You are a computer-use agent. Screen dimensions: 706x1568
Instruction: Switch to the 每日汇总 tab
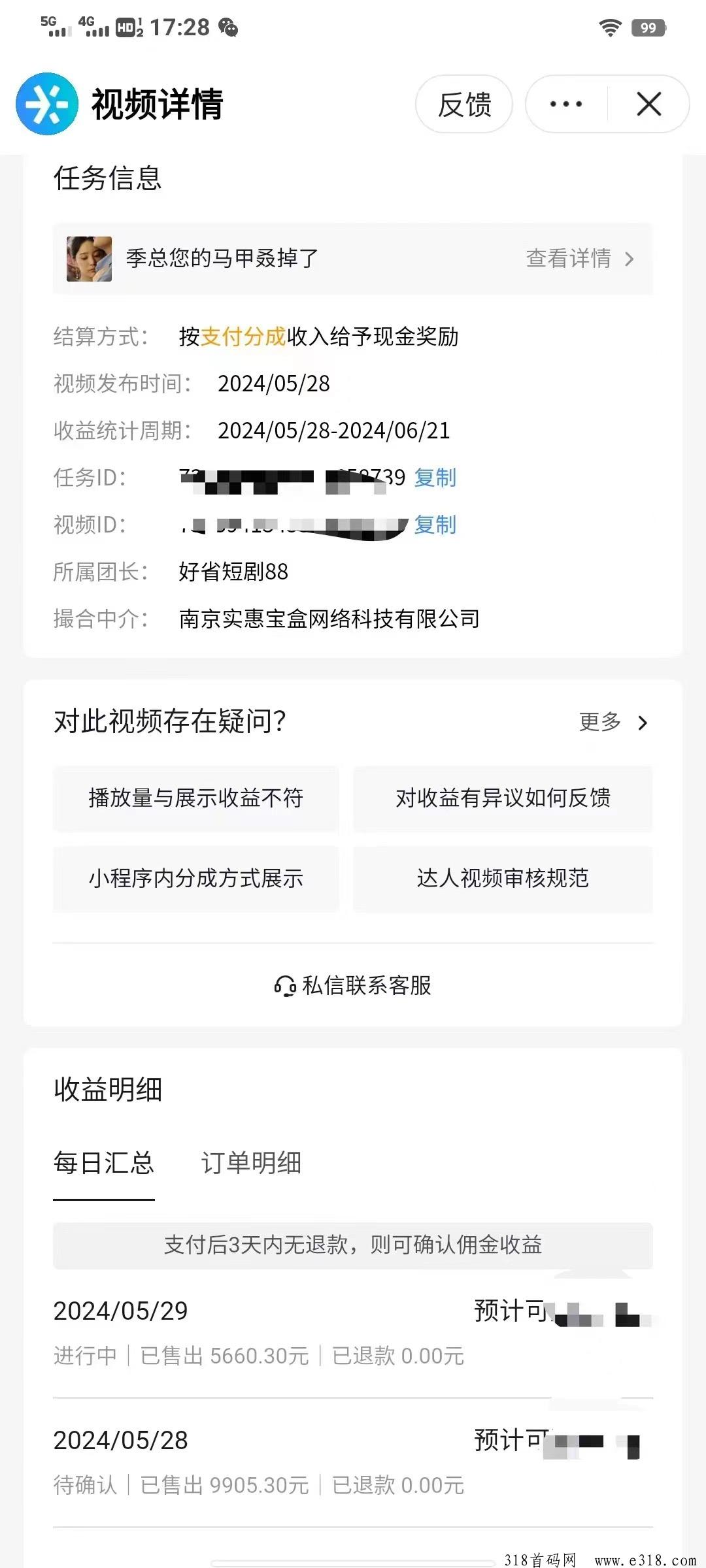[104, 1164]
